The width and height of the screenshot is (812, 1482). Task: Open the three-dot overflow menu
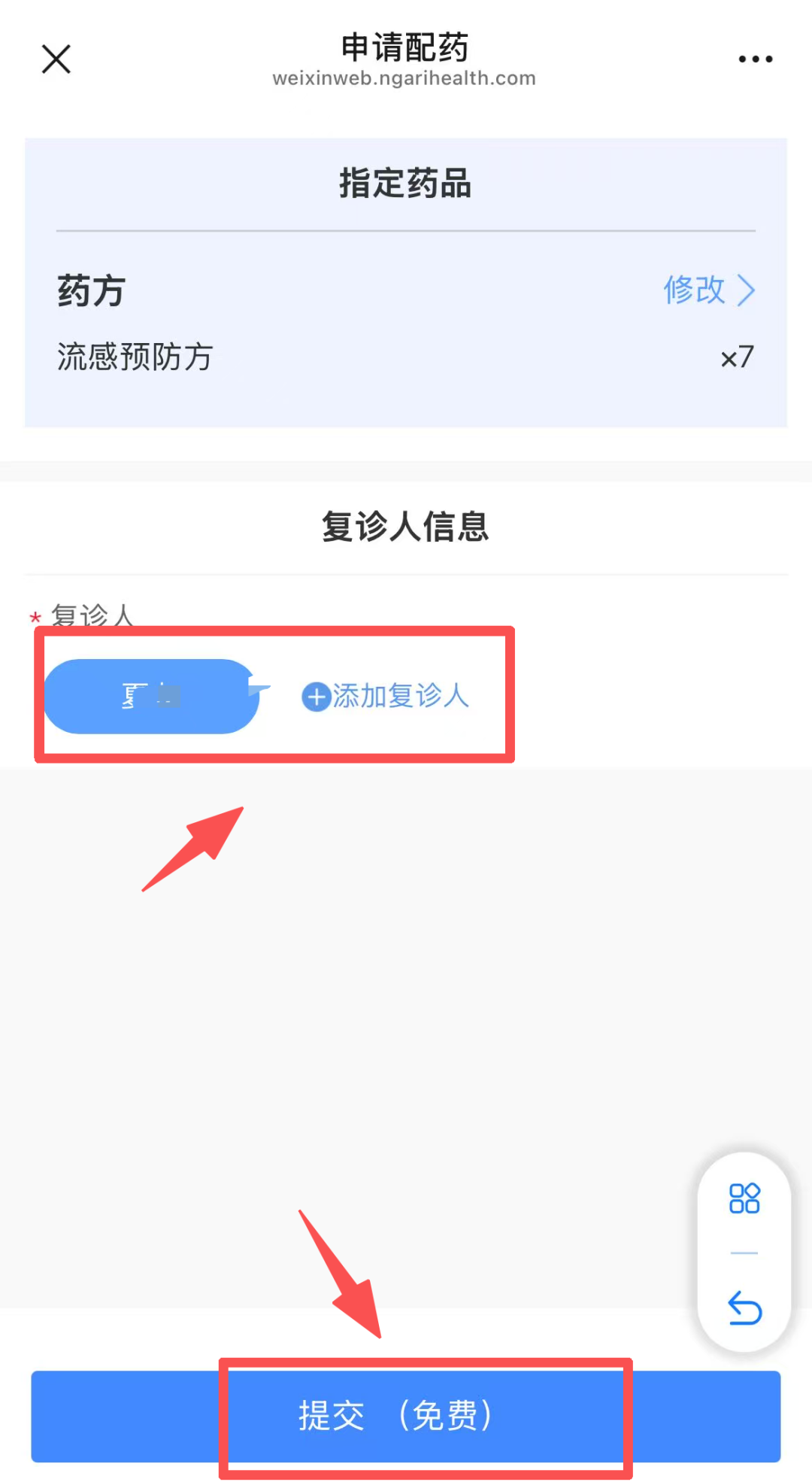(x=755, y=59)
